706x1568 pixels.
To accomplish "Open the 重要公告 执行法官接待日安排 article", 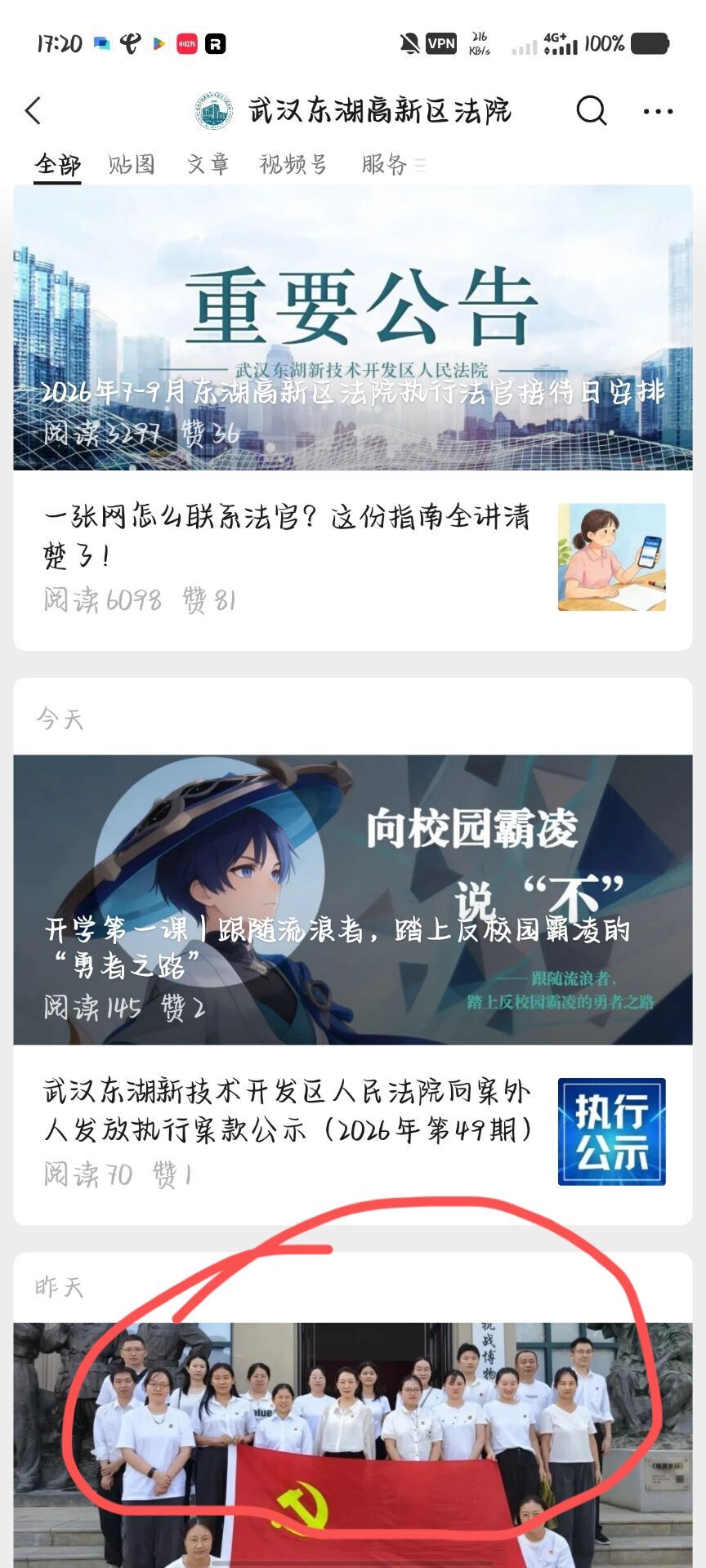I will tap(353, 327).
